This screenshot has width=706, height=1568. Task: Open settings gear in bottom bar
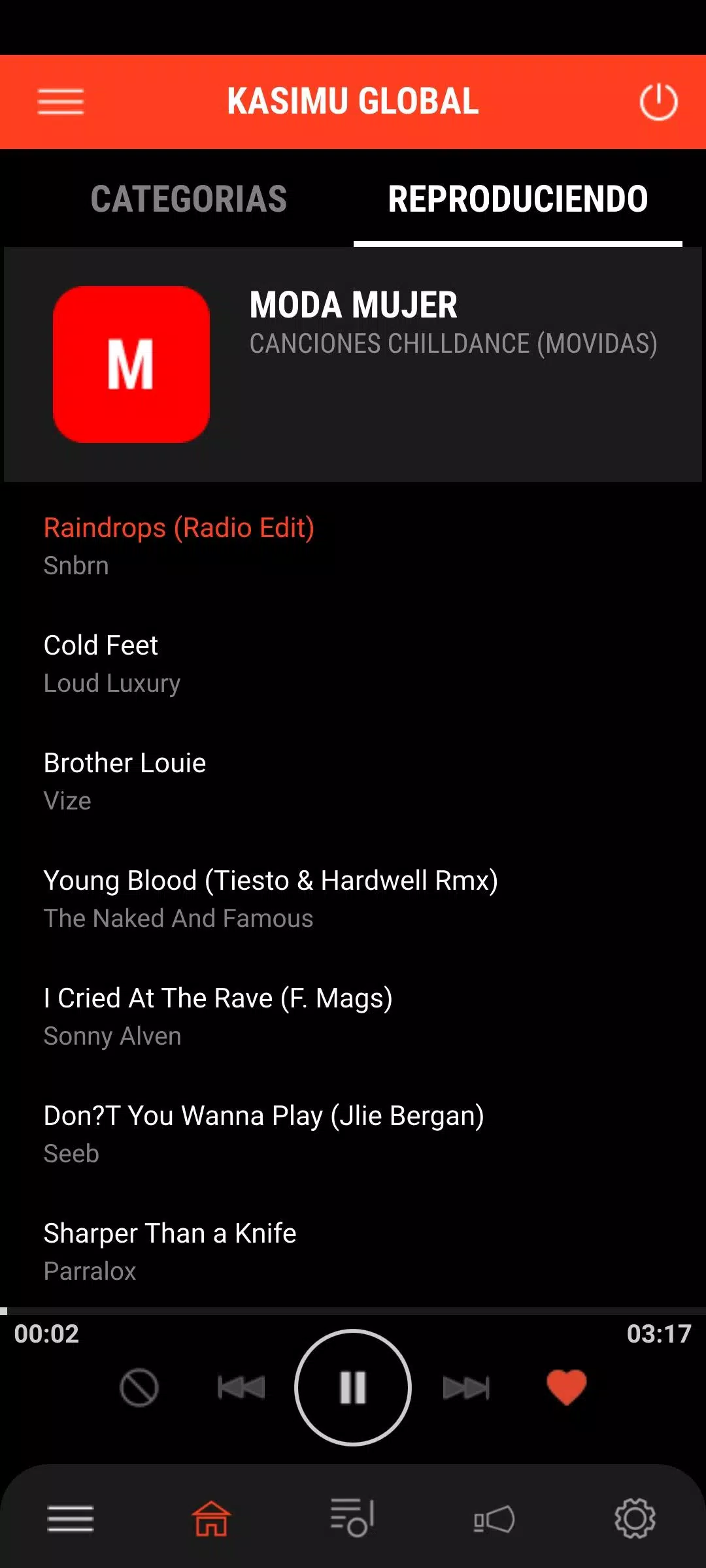(x=635, y=1518)
